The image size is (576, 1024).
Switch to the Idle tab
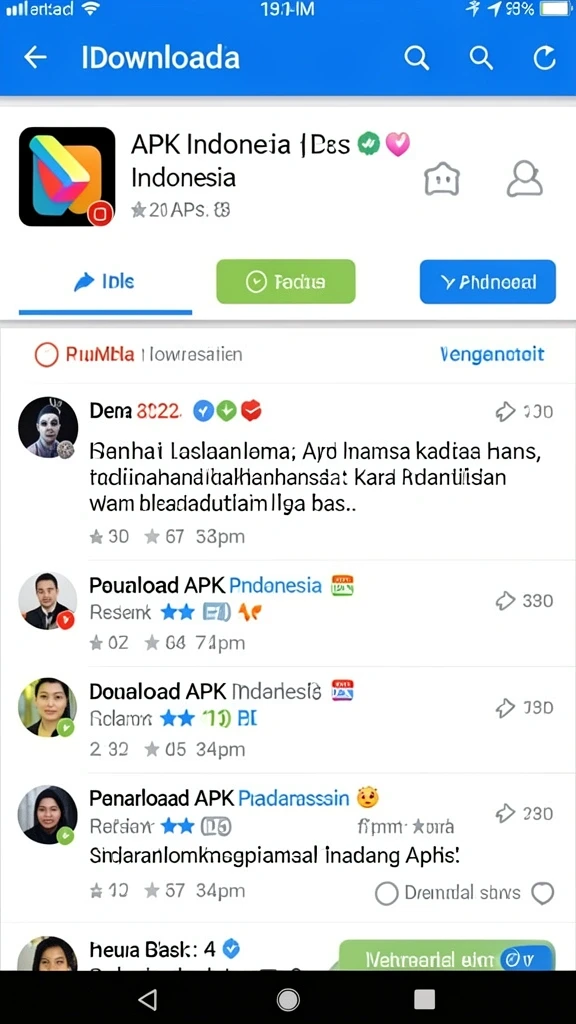tap(105, 282)
